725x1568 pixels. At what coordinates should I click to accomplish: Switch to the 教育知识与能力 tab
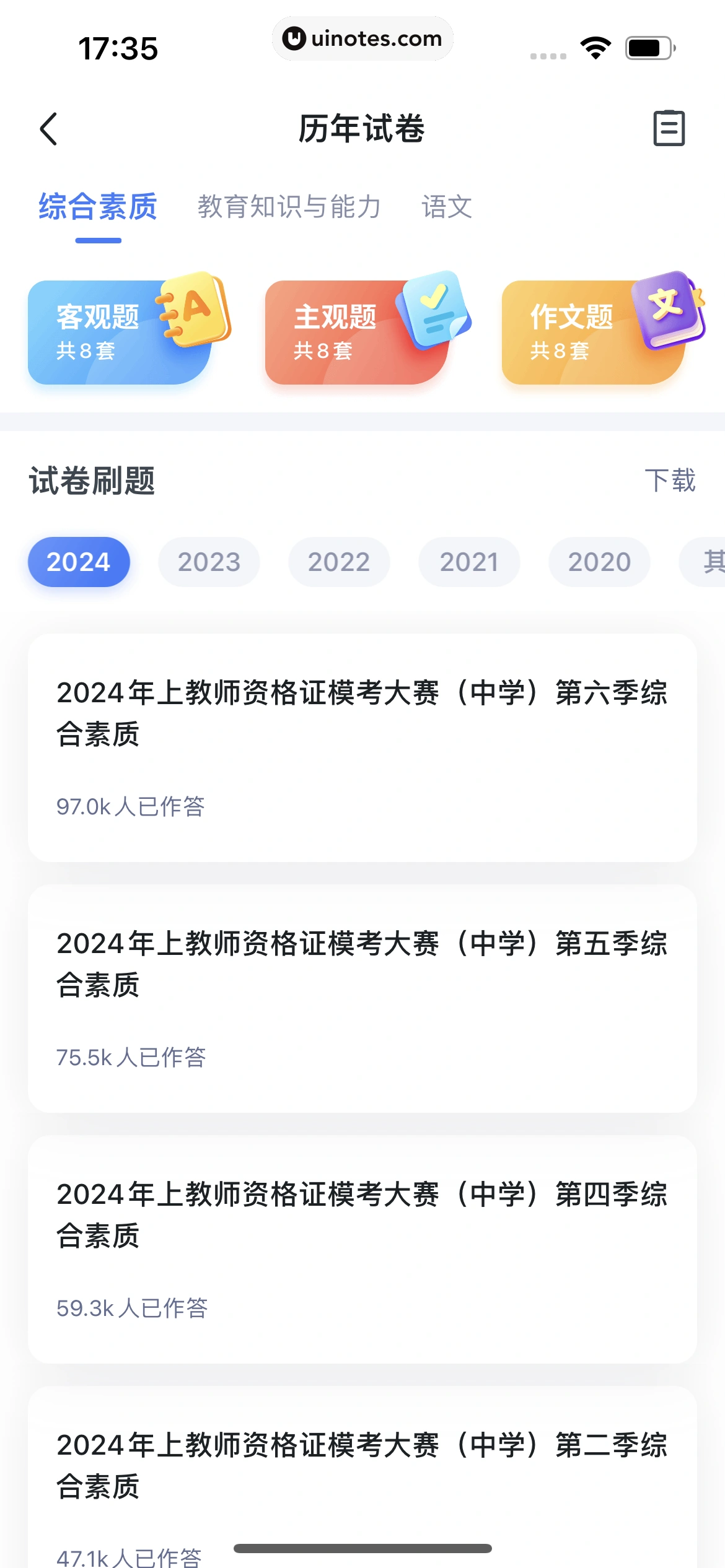(x=289, y=207)
